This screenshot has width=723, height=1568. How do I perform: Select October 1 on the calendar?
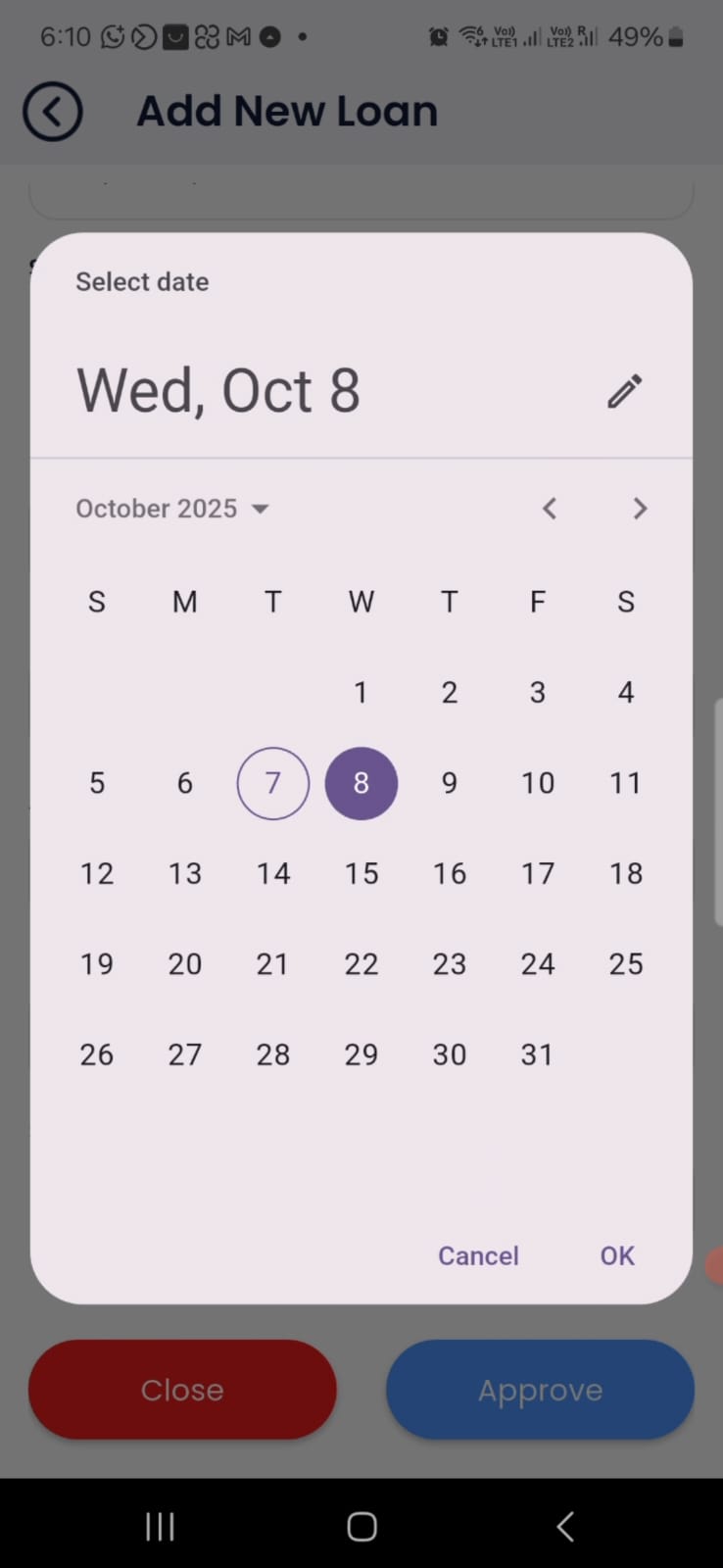(x=361, y=693)
